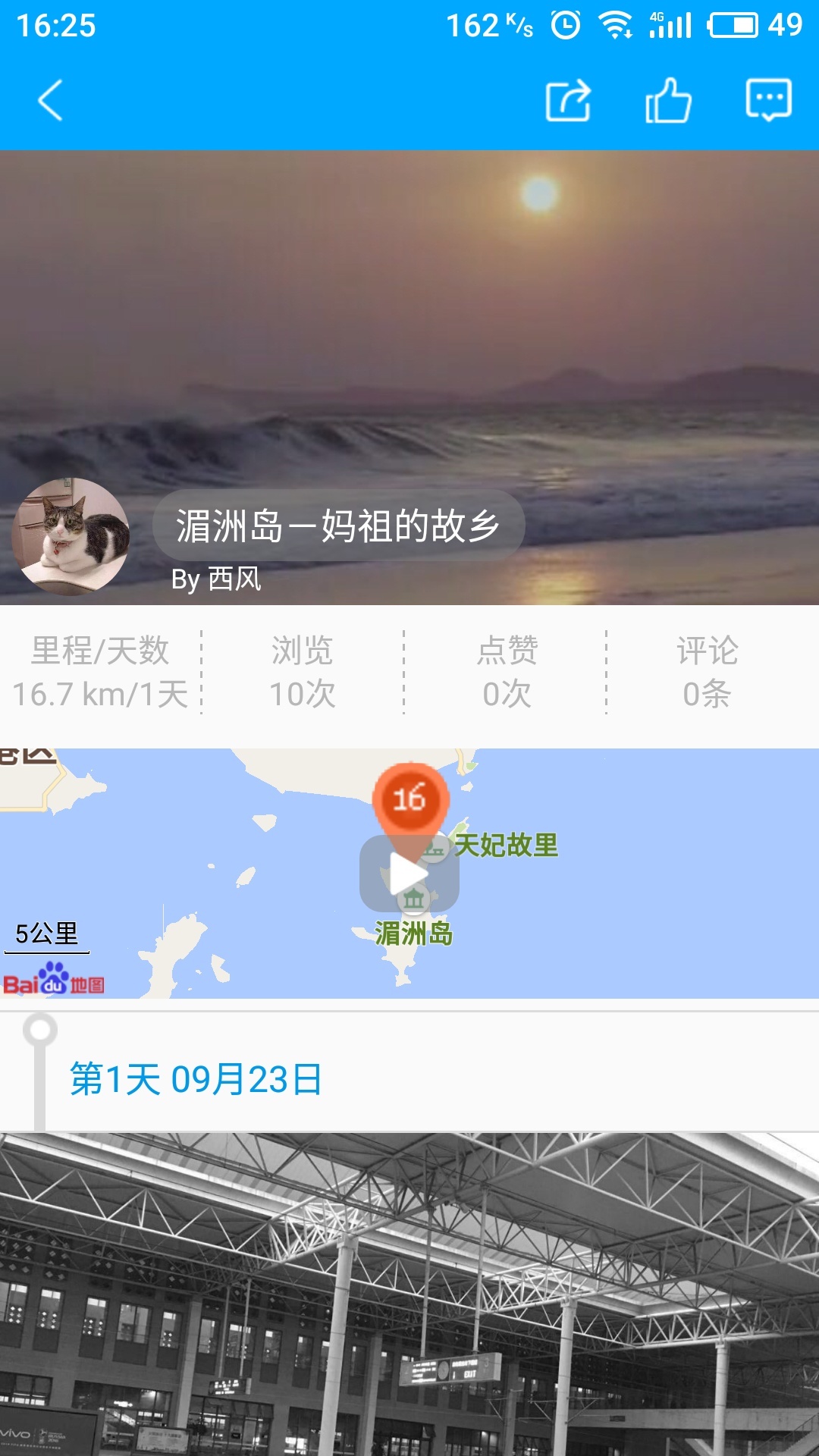Play the route track on the map
The image size is (819, 1456).
pos(409,874)
